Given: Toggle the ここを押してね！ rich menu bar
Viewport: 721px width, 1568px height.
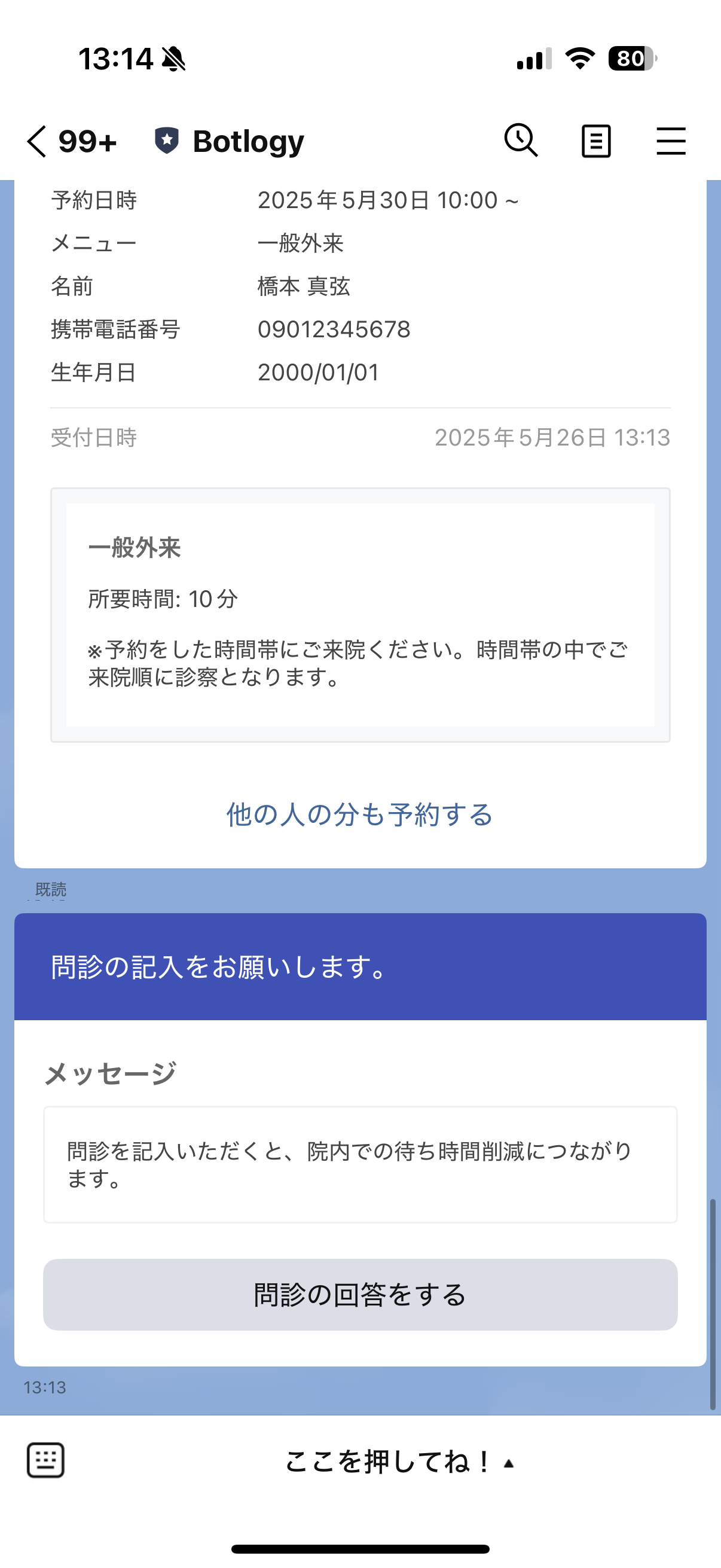Looking at the screenshot, I should tap(399, 1462).
